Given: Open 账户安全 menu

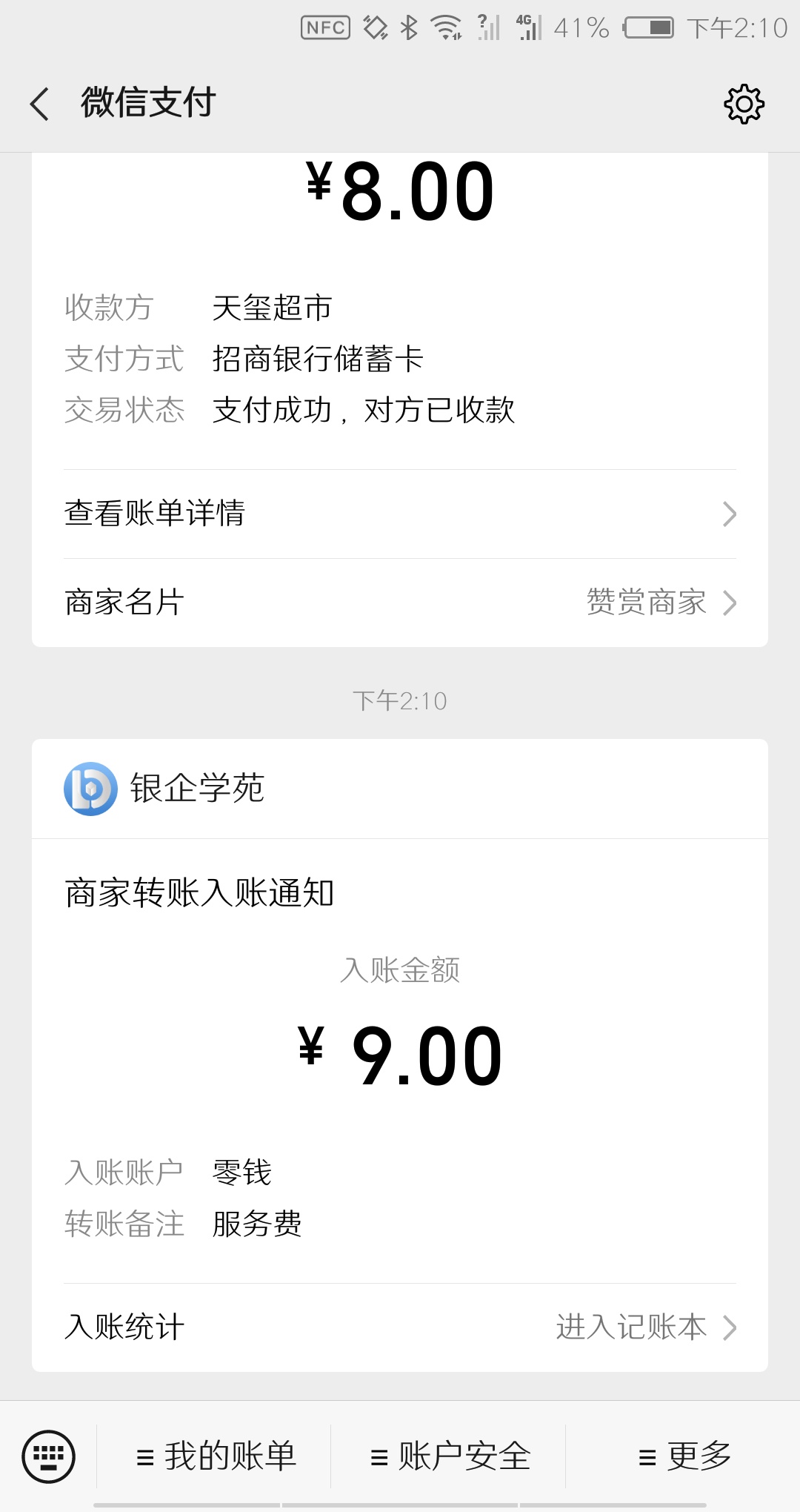Looking at the screenshot, I should 449,1456.
